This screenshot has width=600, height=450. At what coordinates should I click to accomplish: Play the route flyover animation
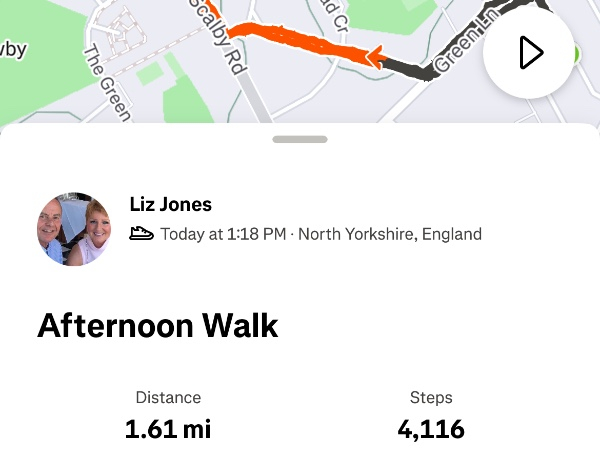[x=530, y=53]
